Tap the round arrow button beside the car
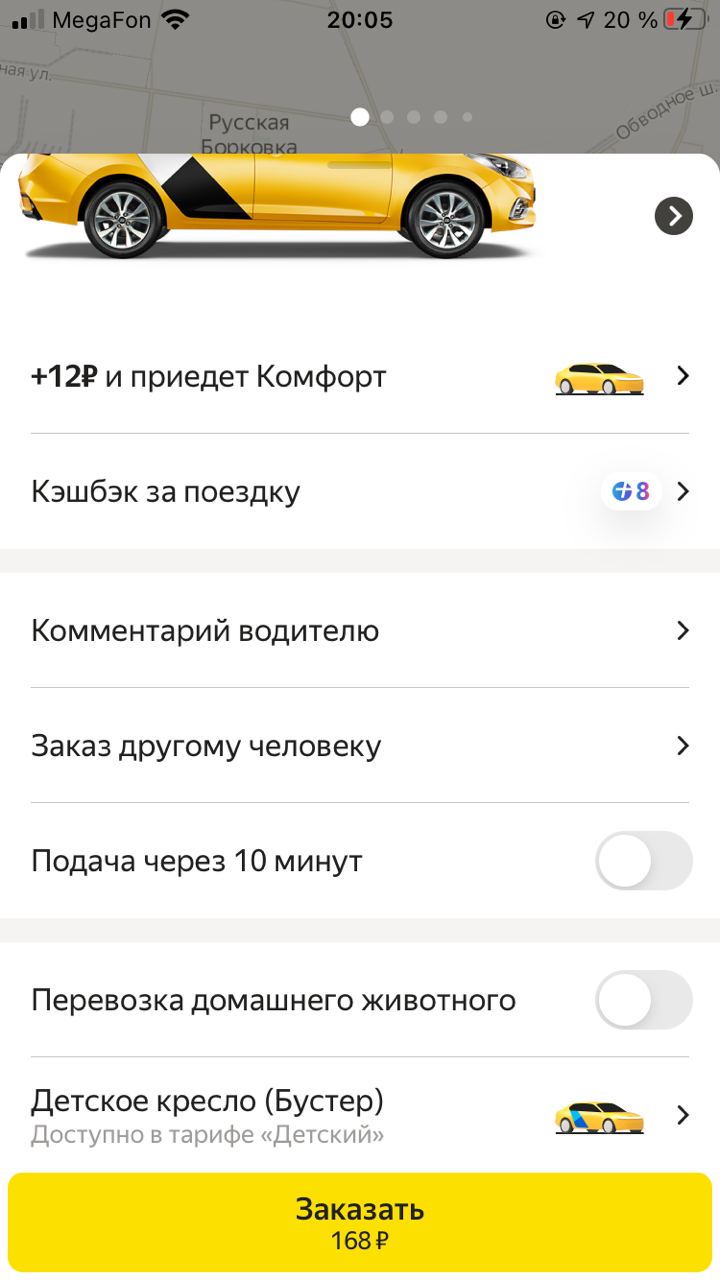This screenshot has width=720, height=1280. 674,216
